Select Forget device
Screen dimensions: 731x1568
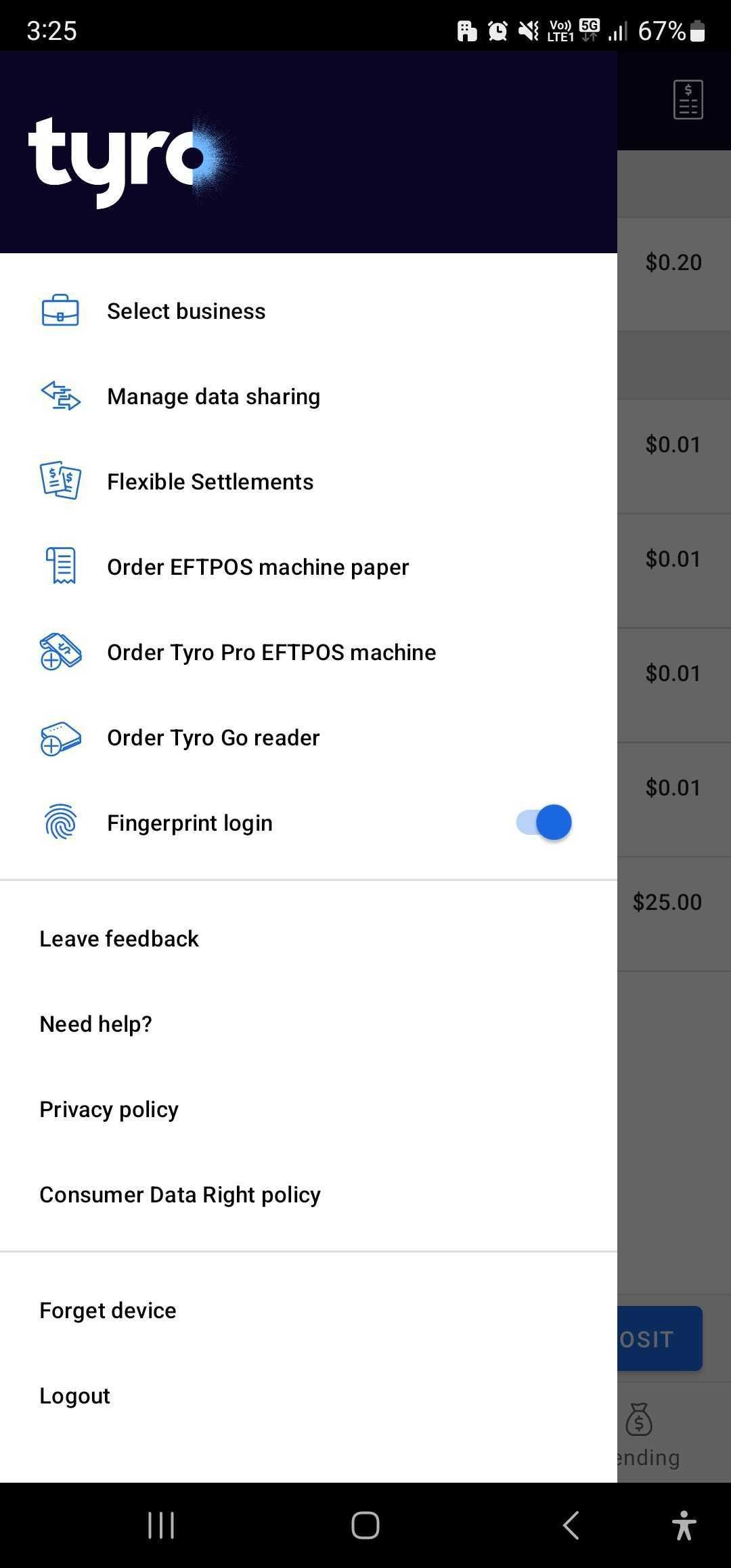click(108, 1311)
